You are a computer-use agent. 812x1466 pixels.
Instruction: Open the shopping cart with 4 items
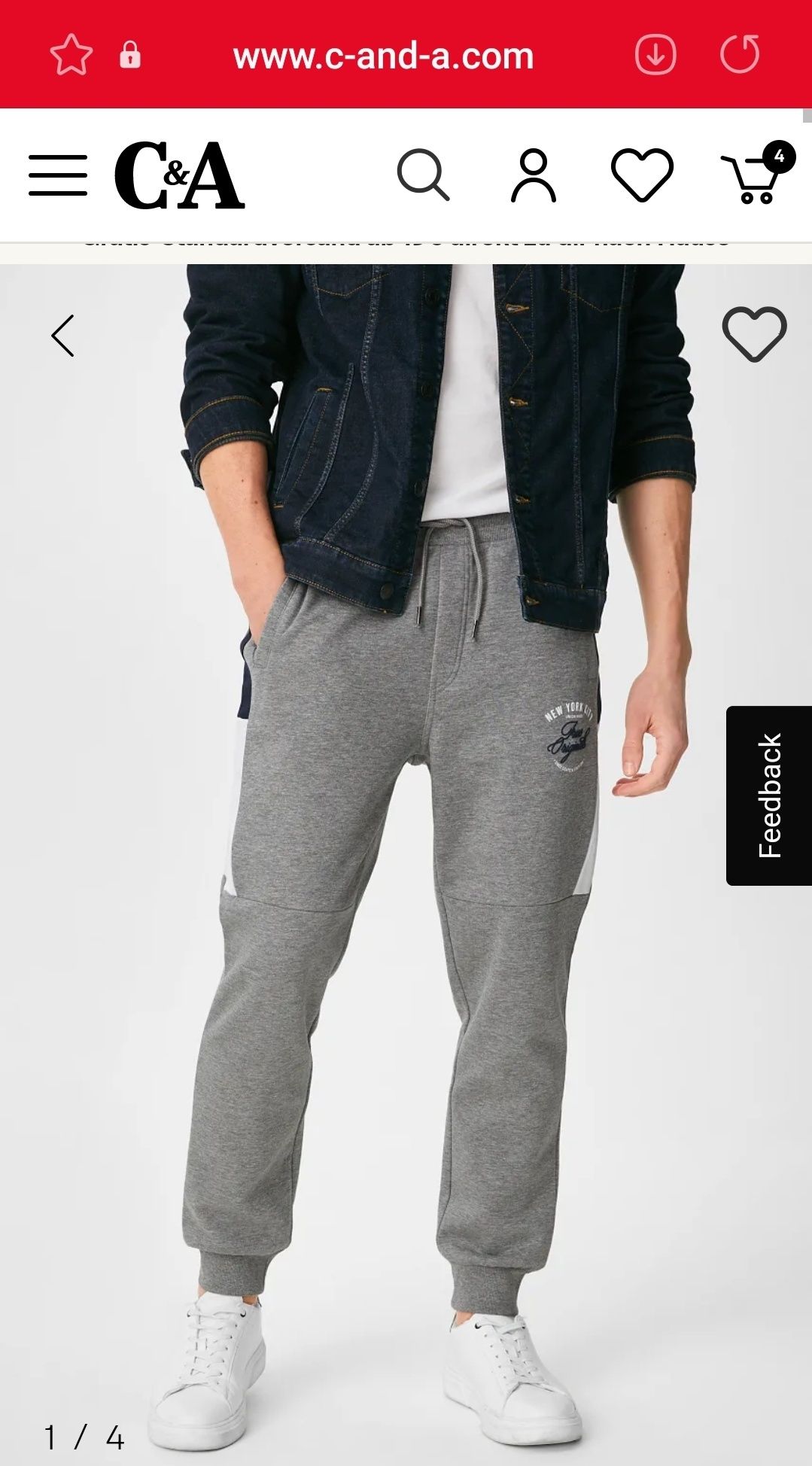[753, 177]
